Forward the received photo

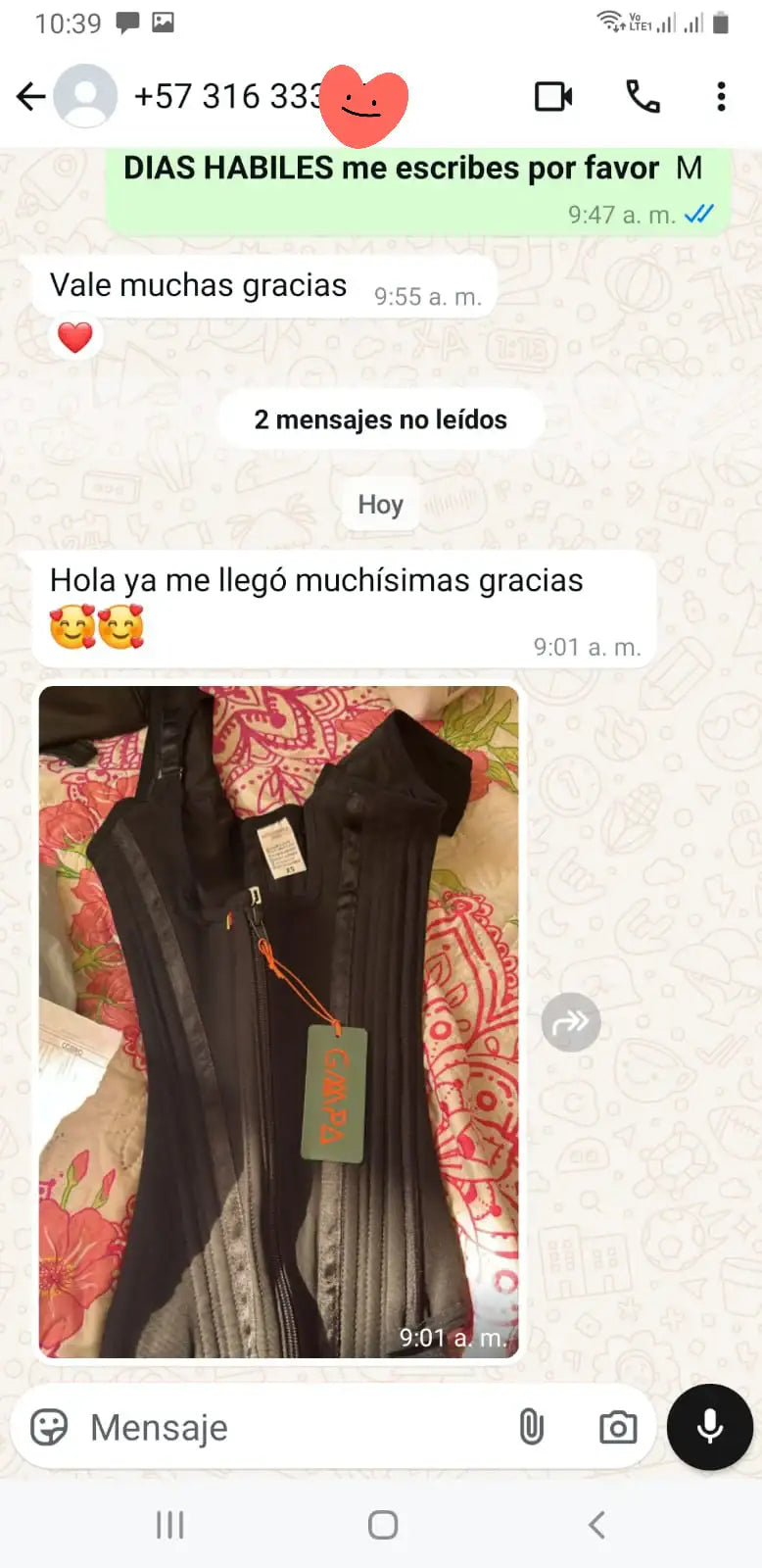[571, 1022]
